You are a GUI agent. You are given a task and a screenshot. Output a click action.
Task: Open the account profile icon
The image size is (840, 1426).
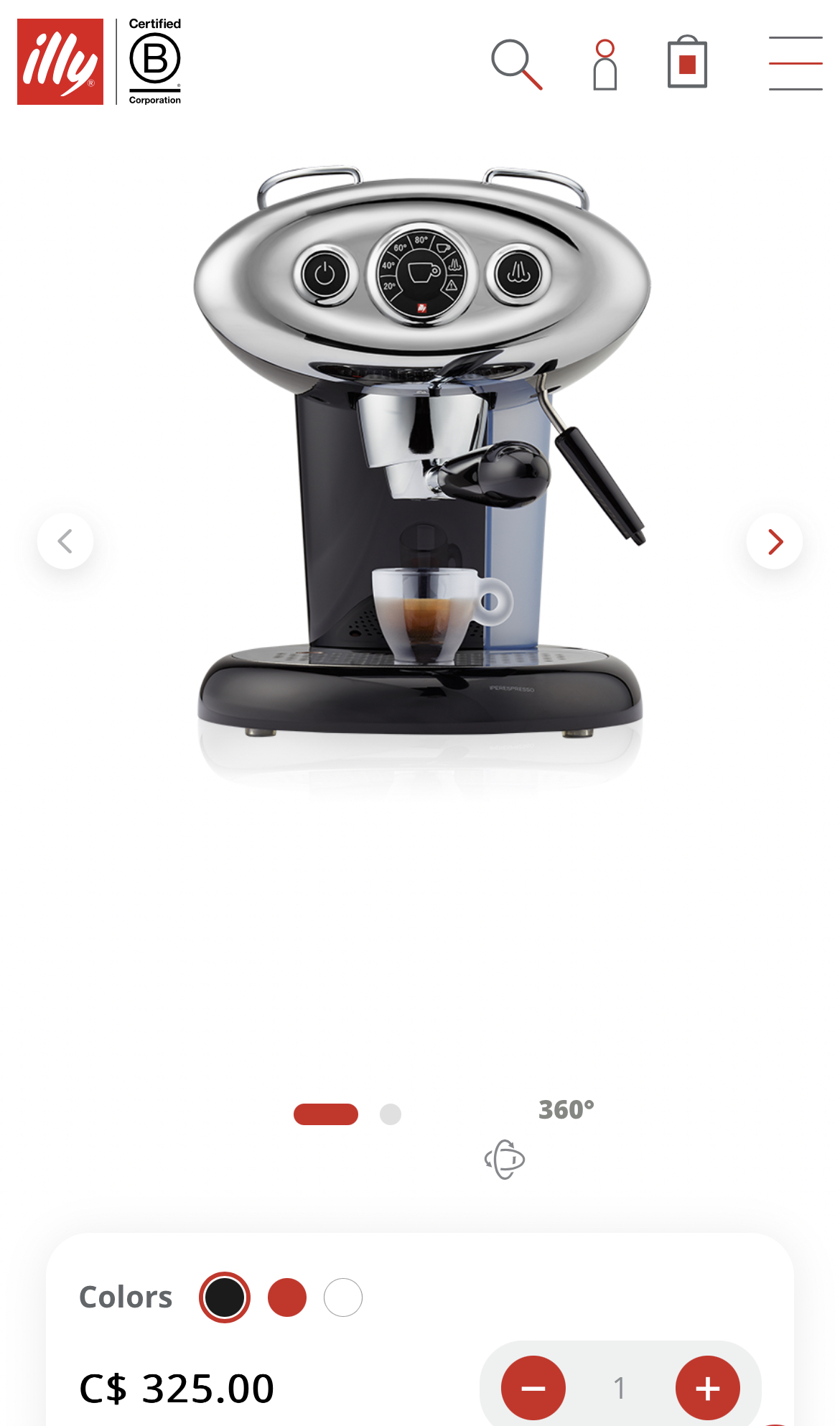click(x=605, y=64)
